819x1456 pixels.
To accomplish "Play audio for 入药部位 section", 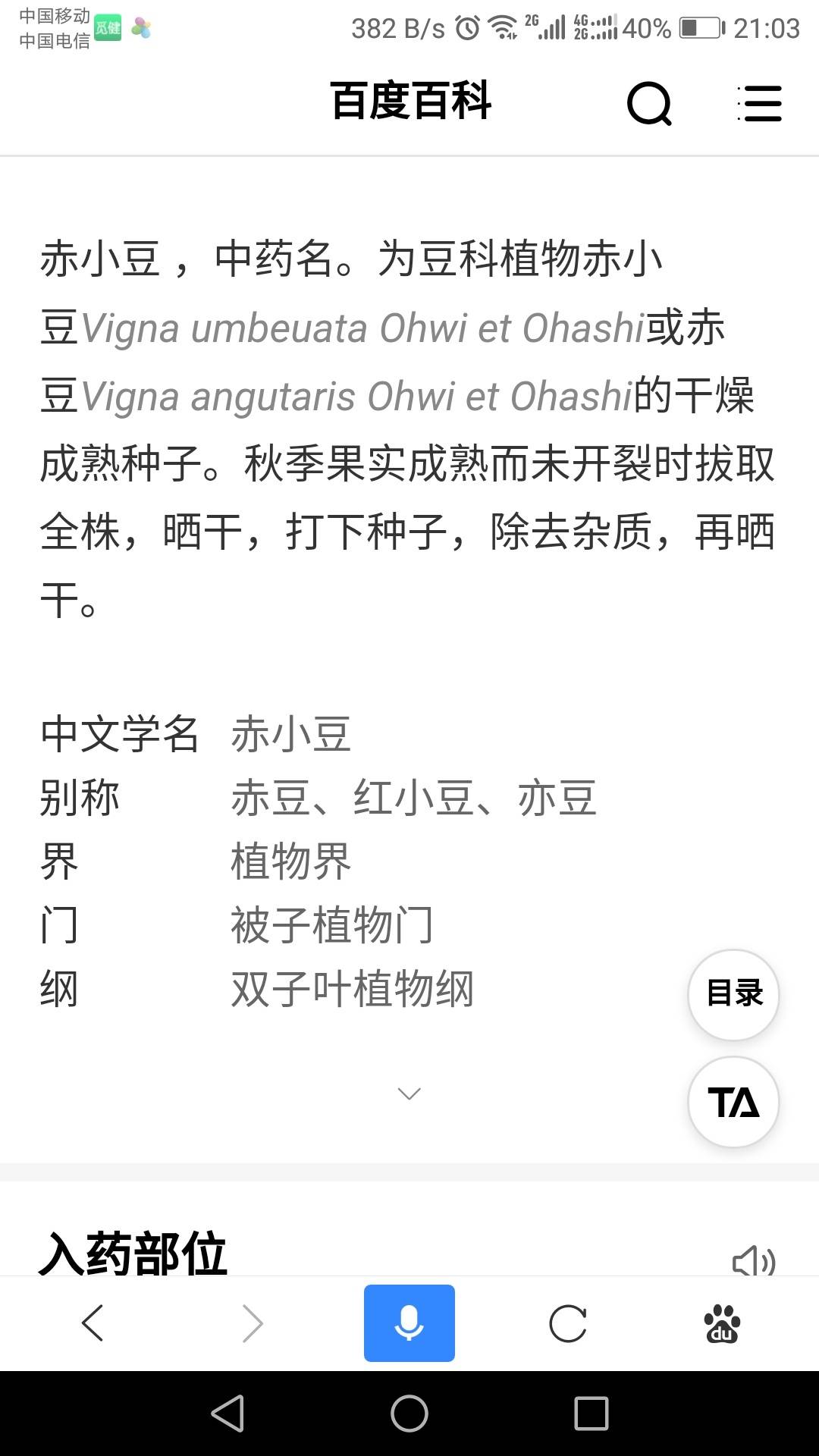I will point(753,1261).
